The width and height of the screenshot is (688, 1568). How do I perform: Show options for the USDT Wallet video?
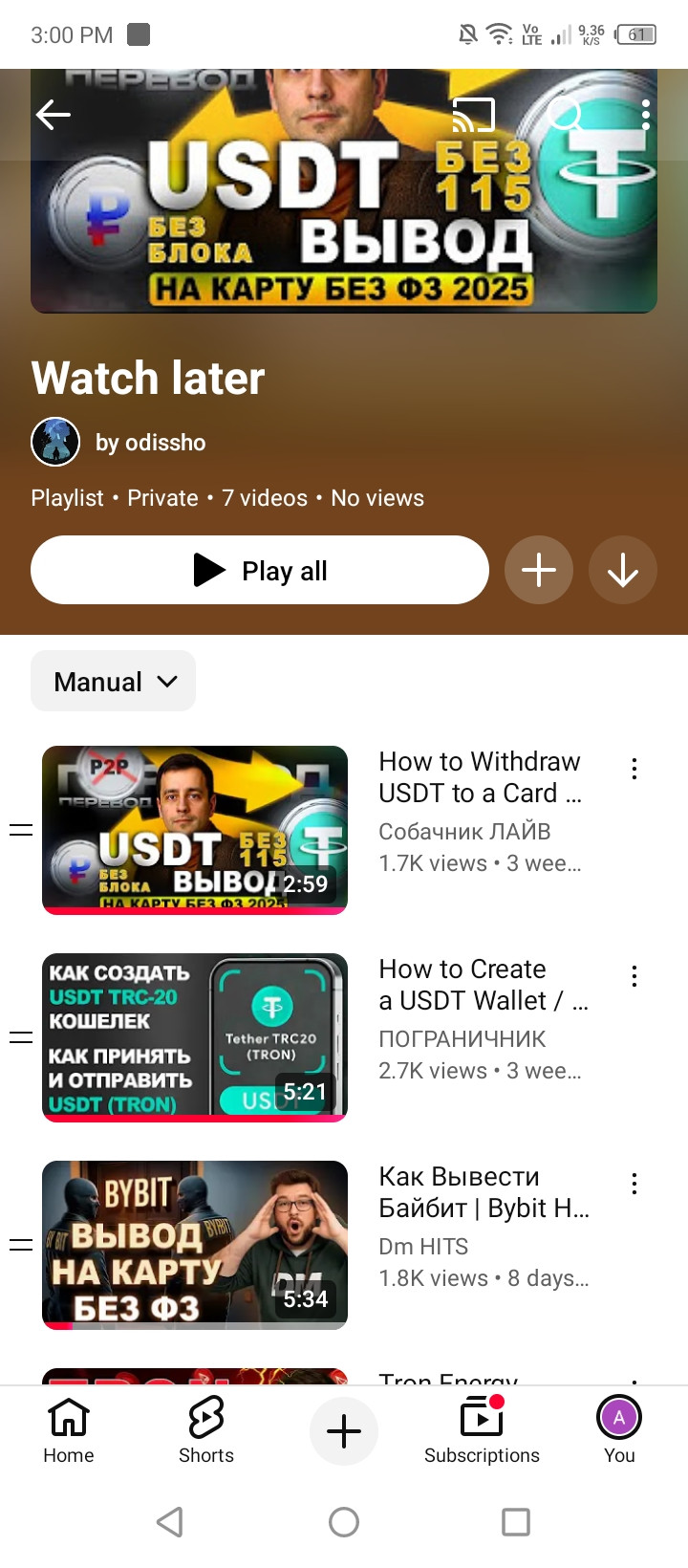634,976
